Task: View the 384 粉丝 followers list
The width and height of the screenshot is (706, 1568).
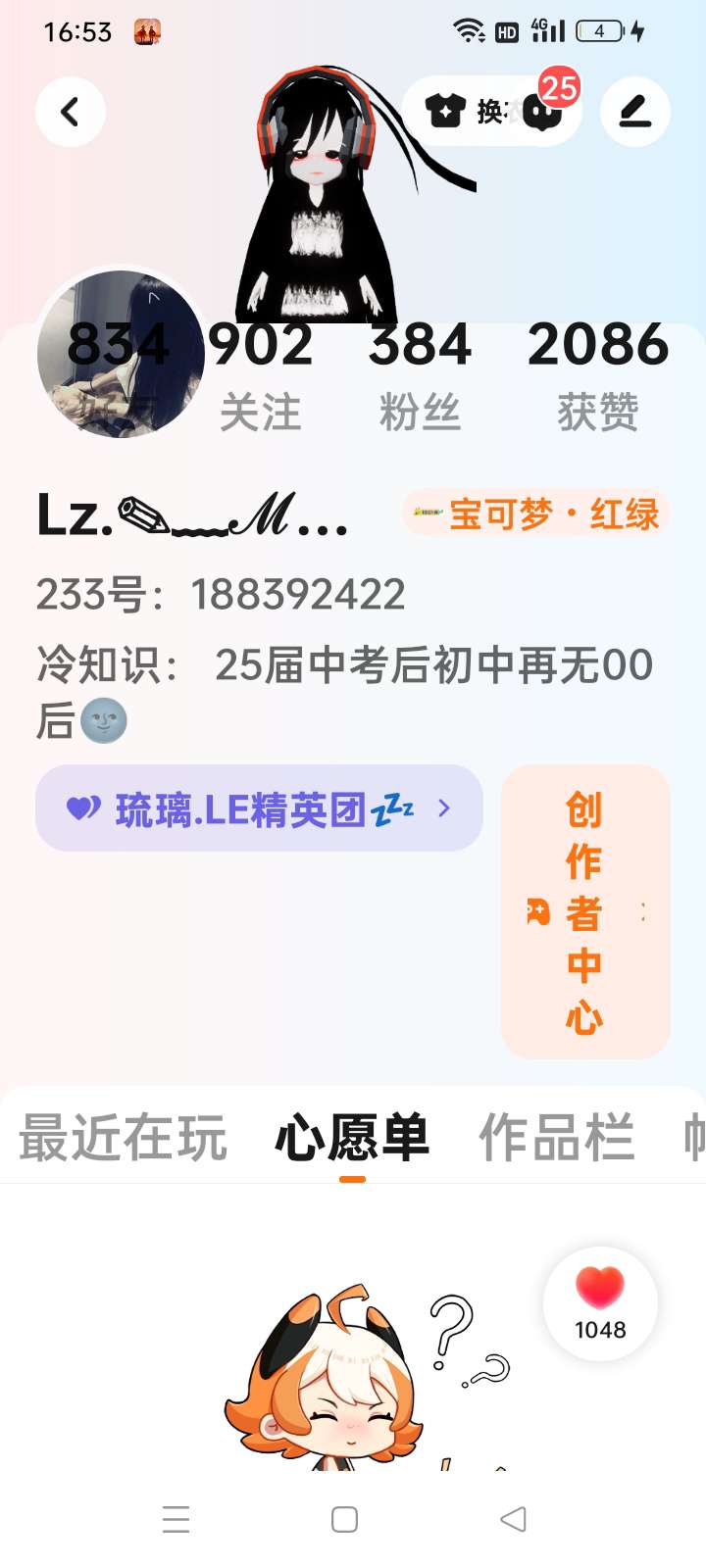Action: point(420,374)
